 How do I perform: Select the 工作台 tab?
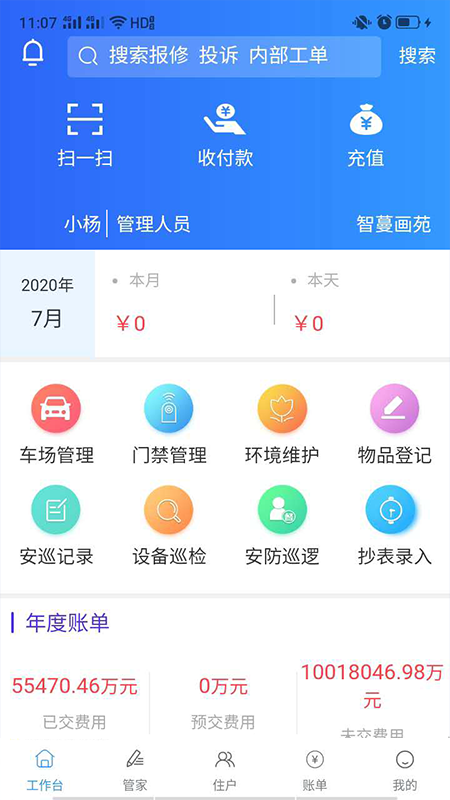(45, 770)
